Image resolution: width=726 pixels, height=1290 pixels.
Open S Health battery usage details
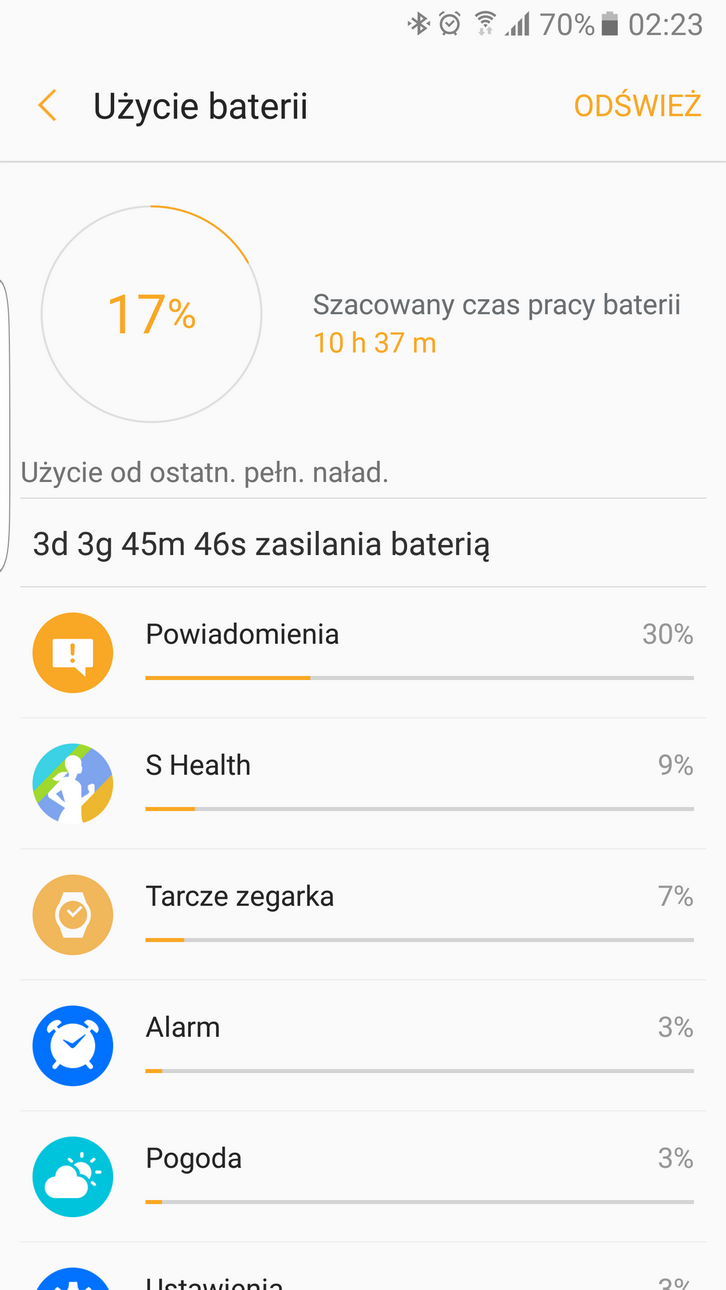pyautogui.click(x=363, y=783)
